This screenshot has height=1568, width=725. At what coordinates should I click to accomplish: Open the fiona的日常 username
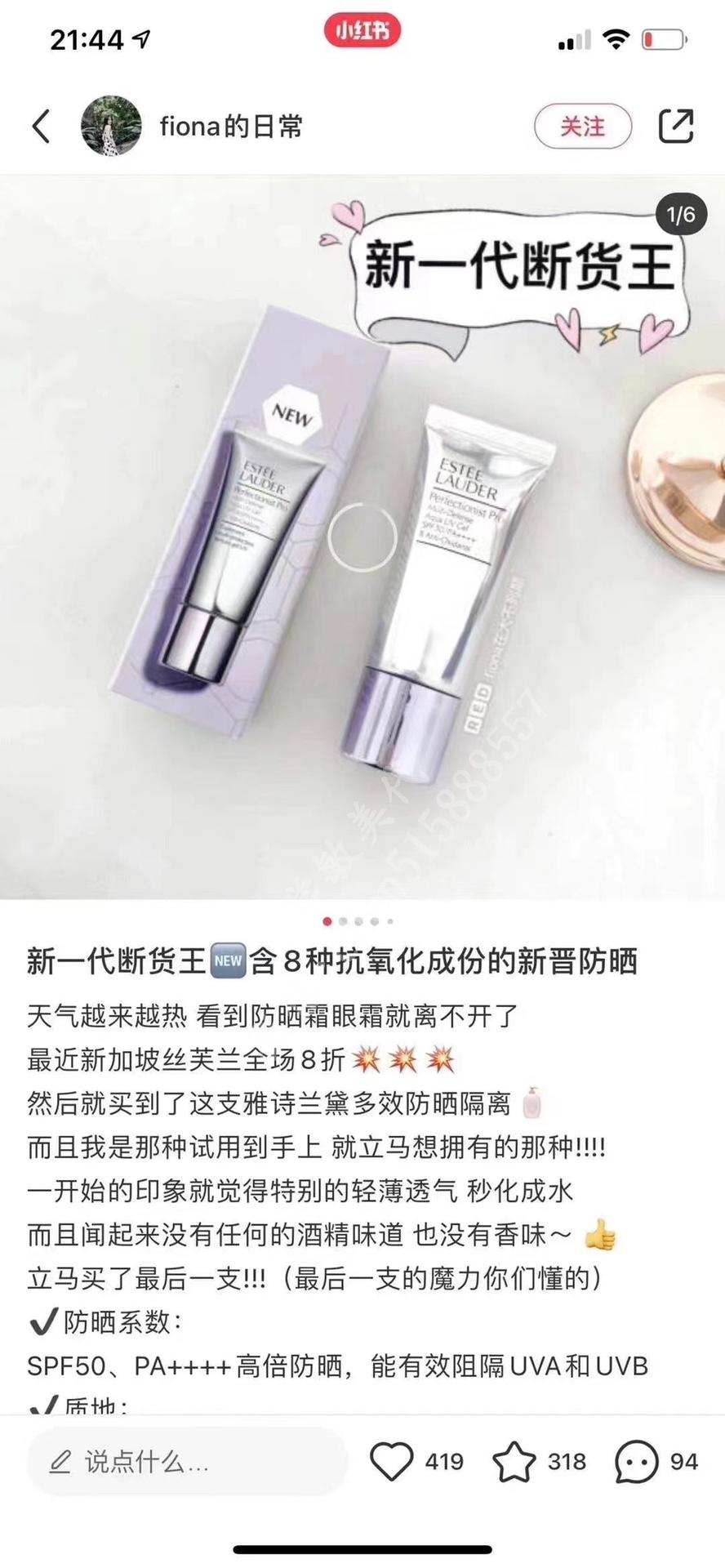pyautogui.click(x=231, y=127)
